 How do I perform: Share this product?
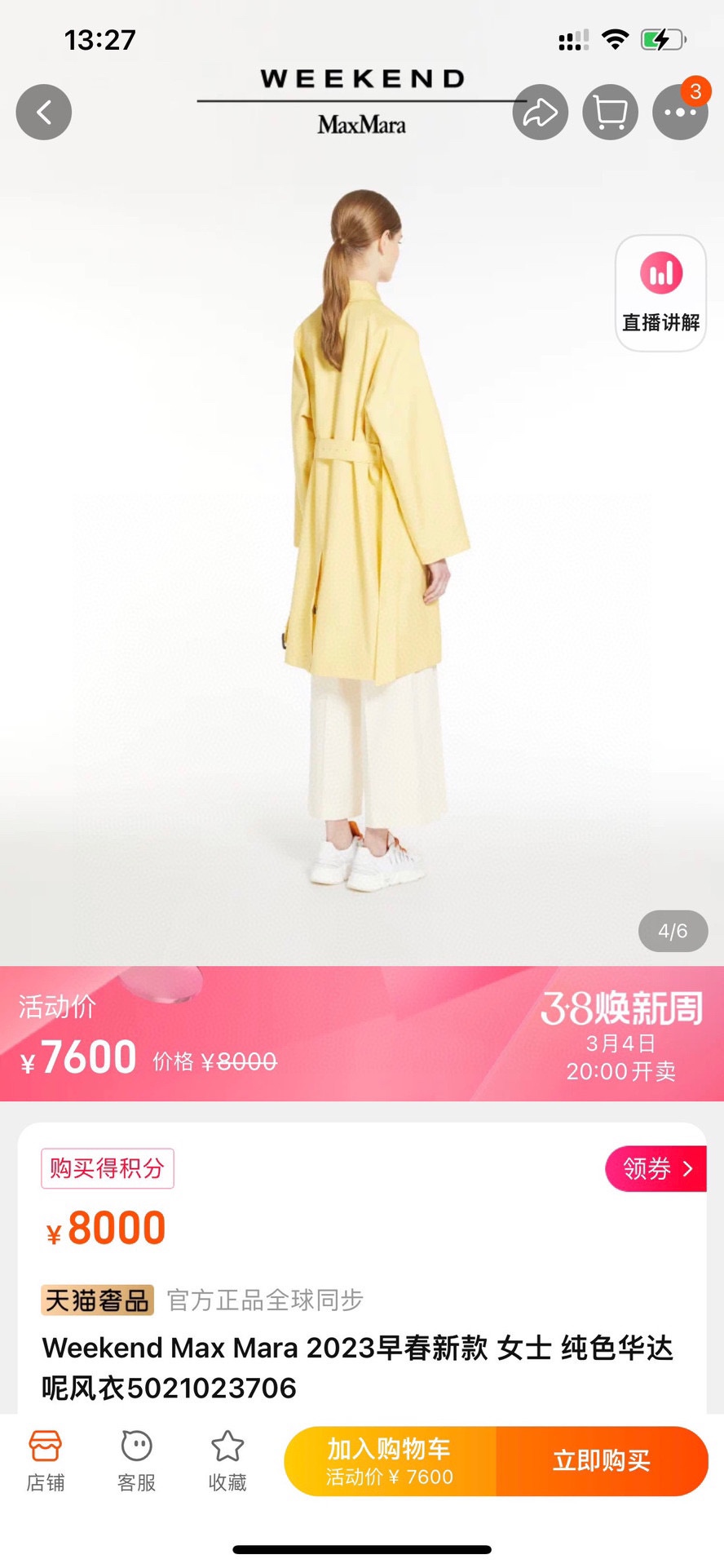point(540,113)
